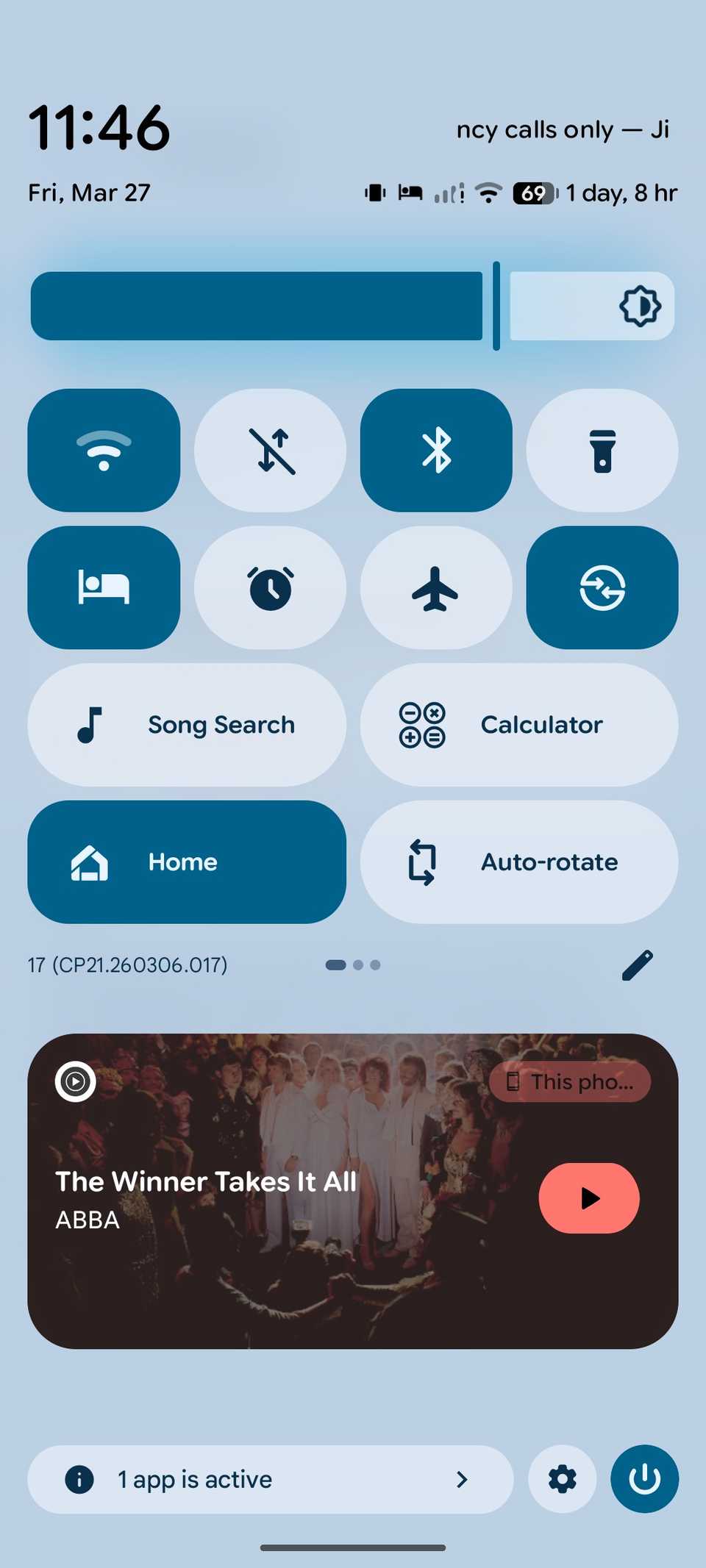Open quick settings edit mode with the pencil
706x1568 pixels.
click(x=637, y=965)
